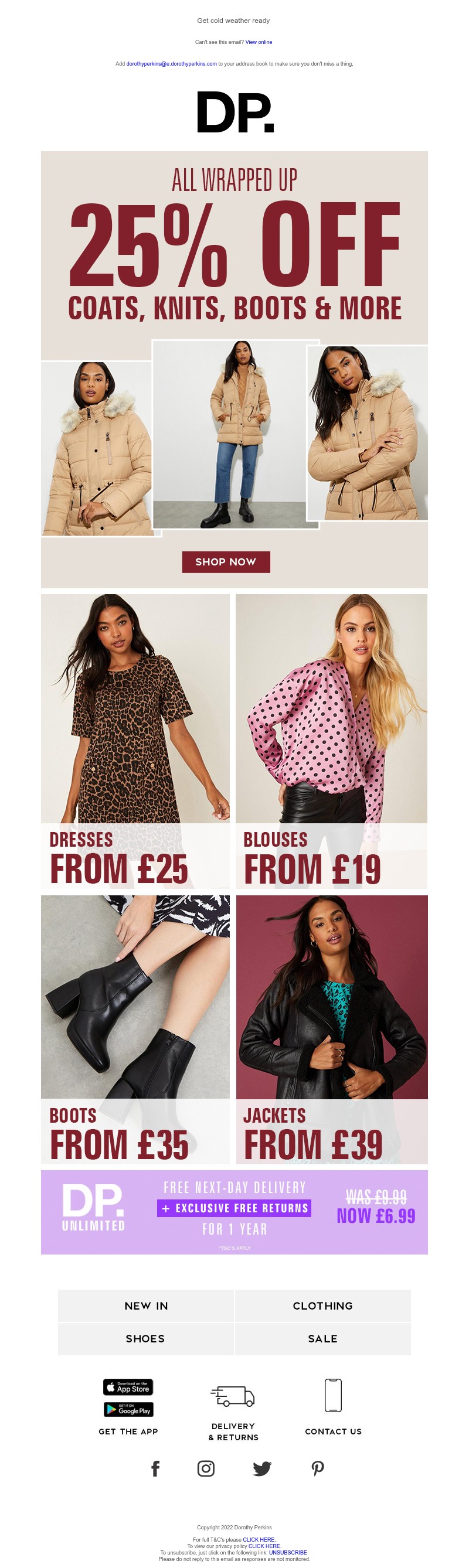Open the View online link
469x1568 pixels.
259,42
